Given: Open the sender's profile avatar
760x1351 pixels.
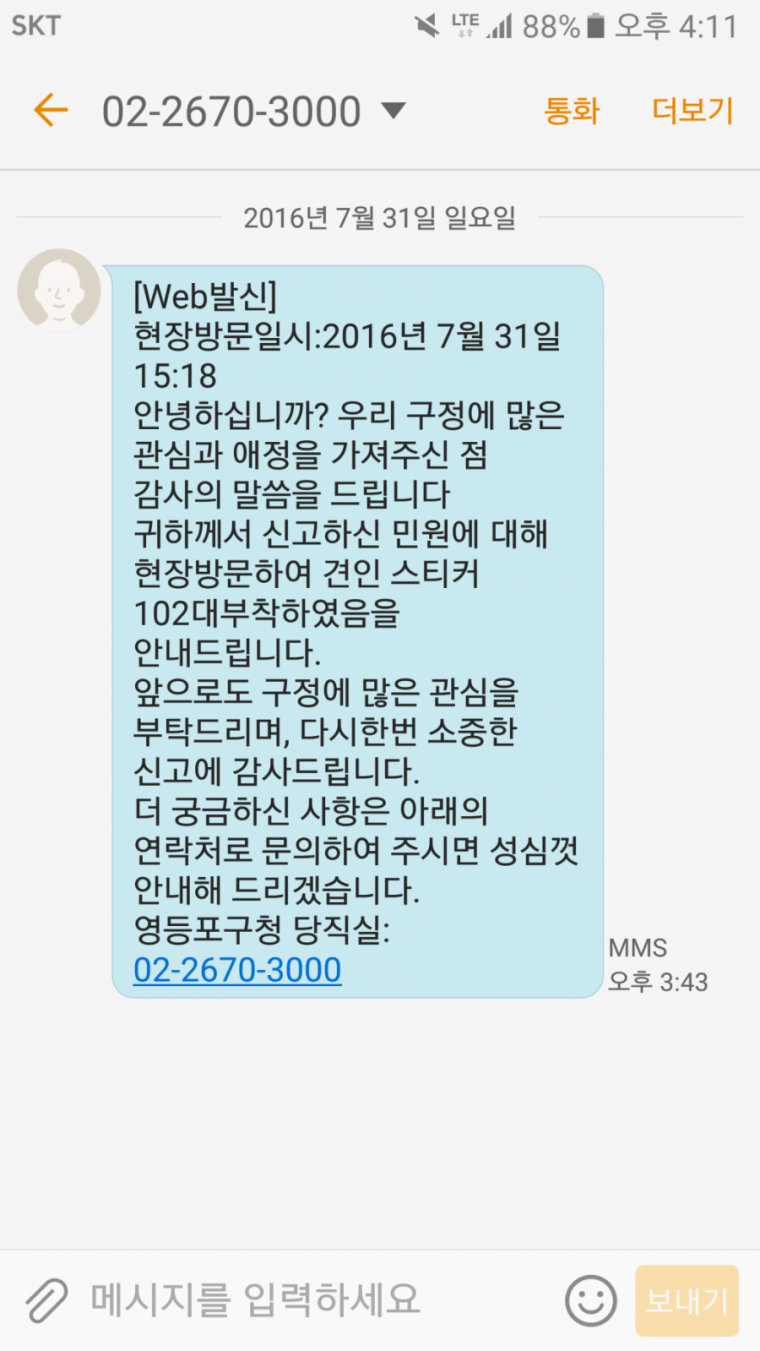Looking at the screenshot, I should [59, 290].
